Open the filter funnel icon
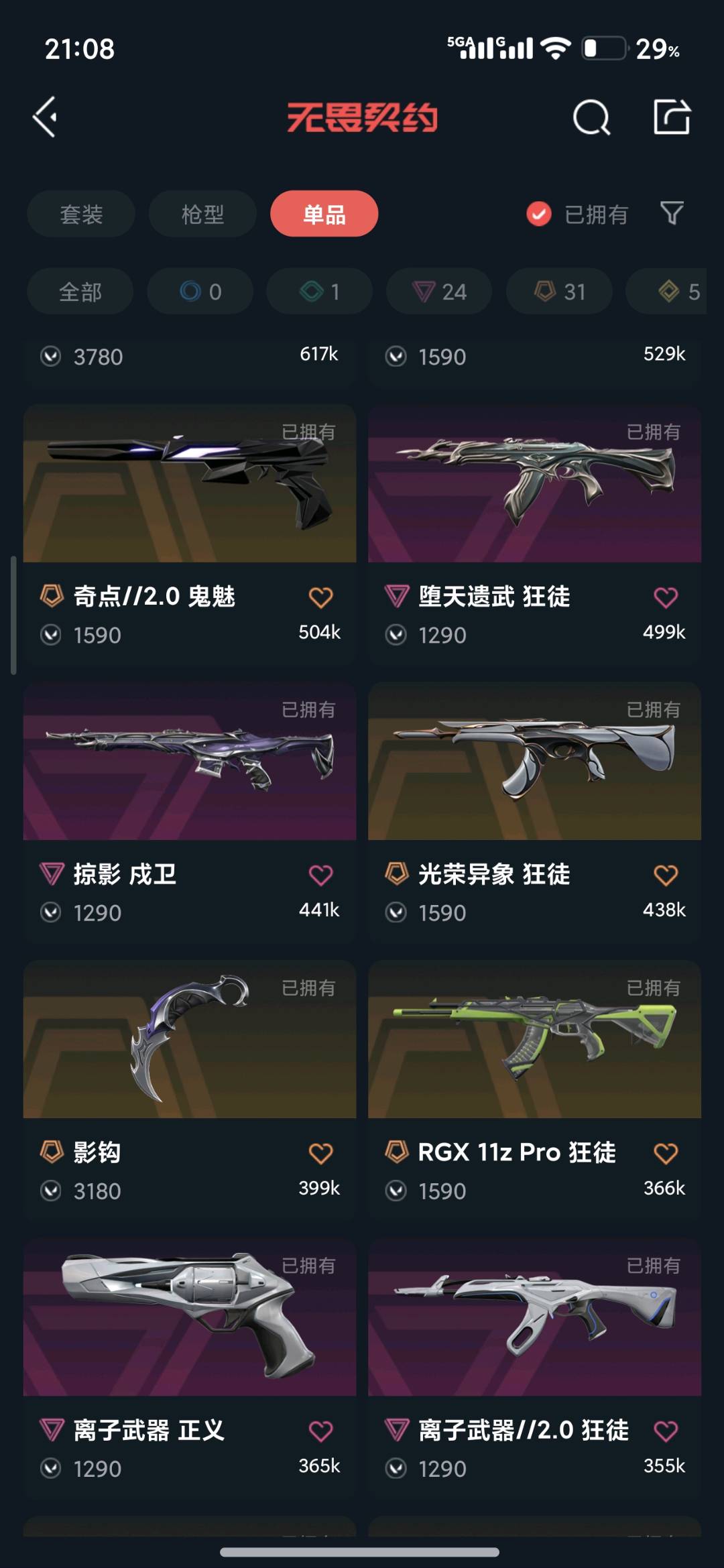 click(672, 214)
